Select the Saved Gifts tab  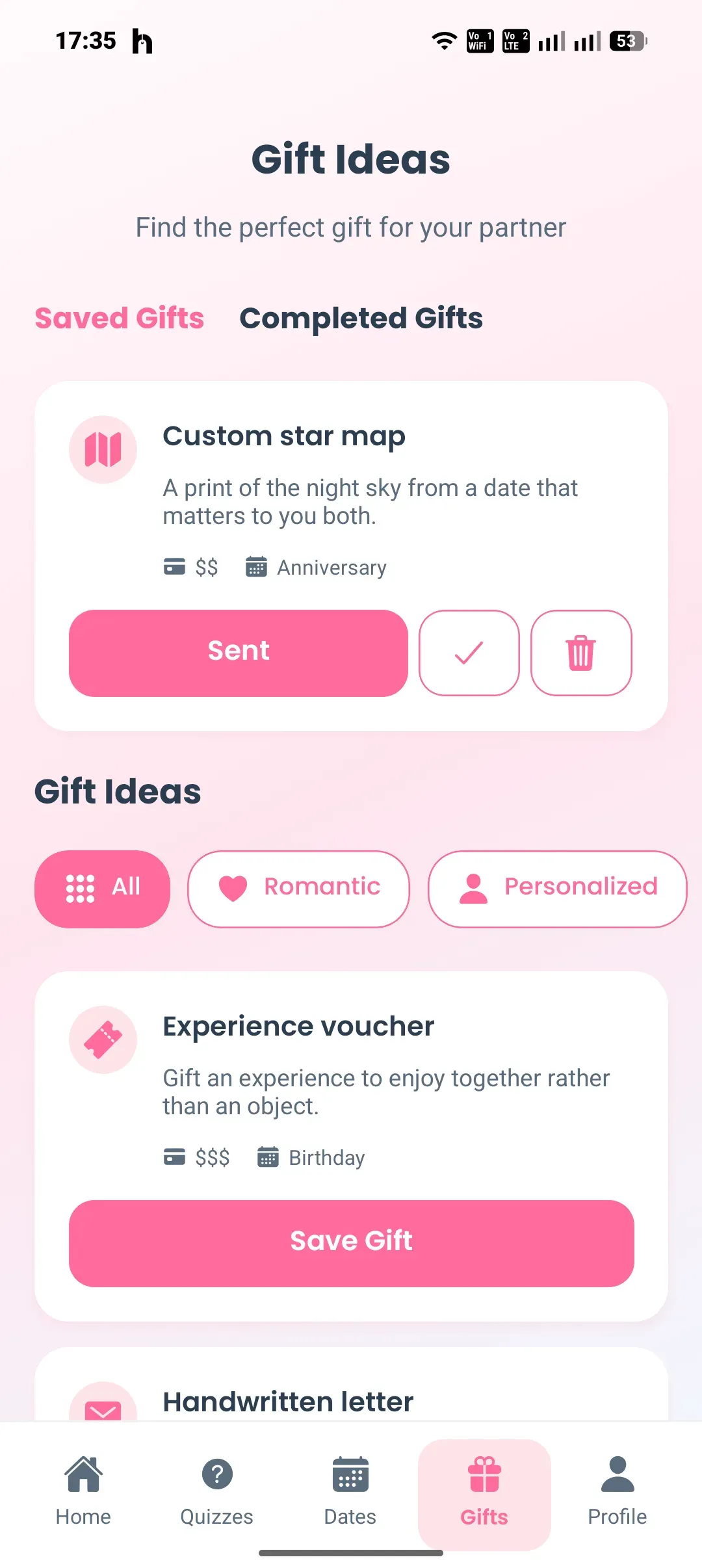(120, 319)
